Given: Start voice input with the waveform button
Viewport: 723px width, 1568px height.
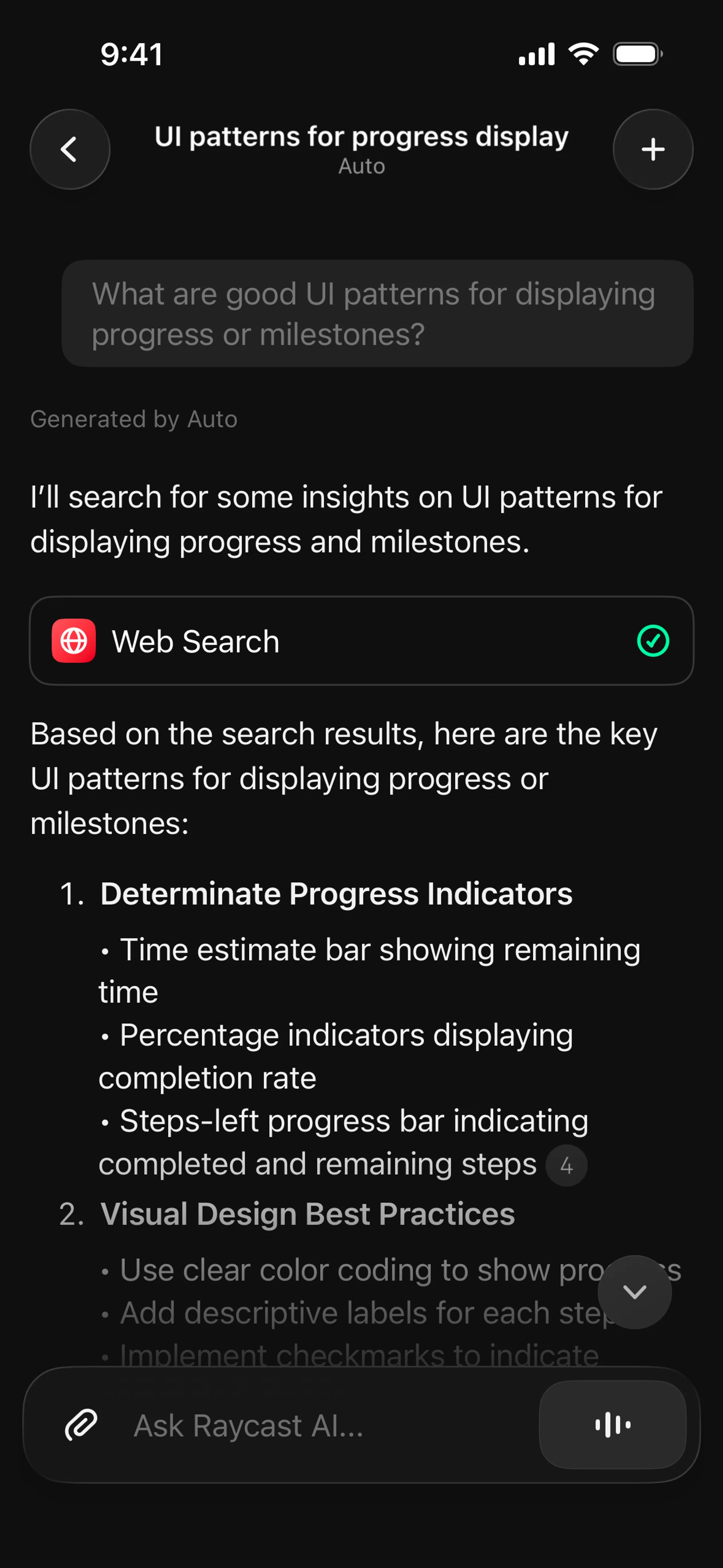Looking at the screenshot, I should point(612,1424).
